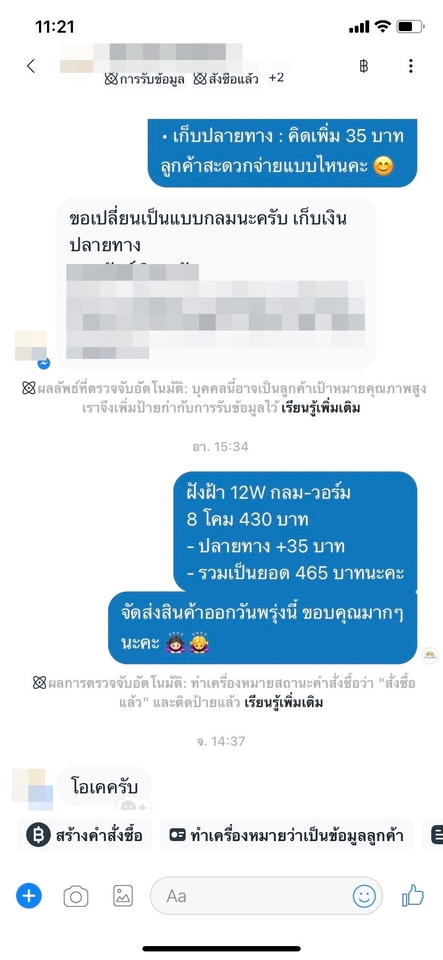Tap เรียนรู้เพิ่มเติม link under high-quality customer notice
This screenshot has height=960, width=443.
321,408
